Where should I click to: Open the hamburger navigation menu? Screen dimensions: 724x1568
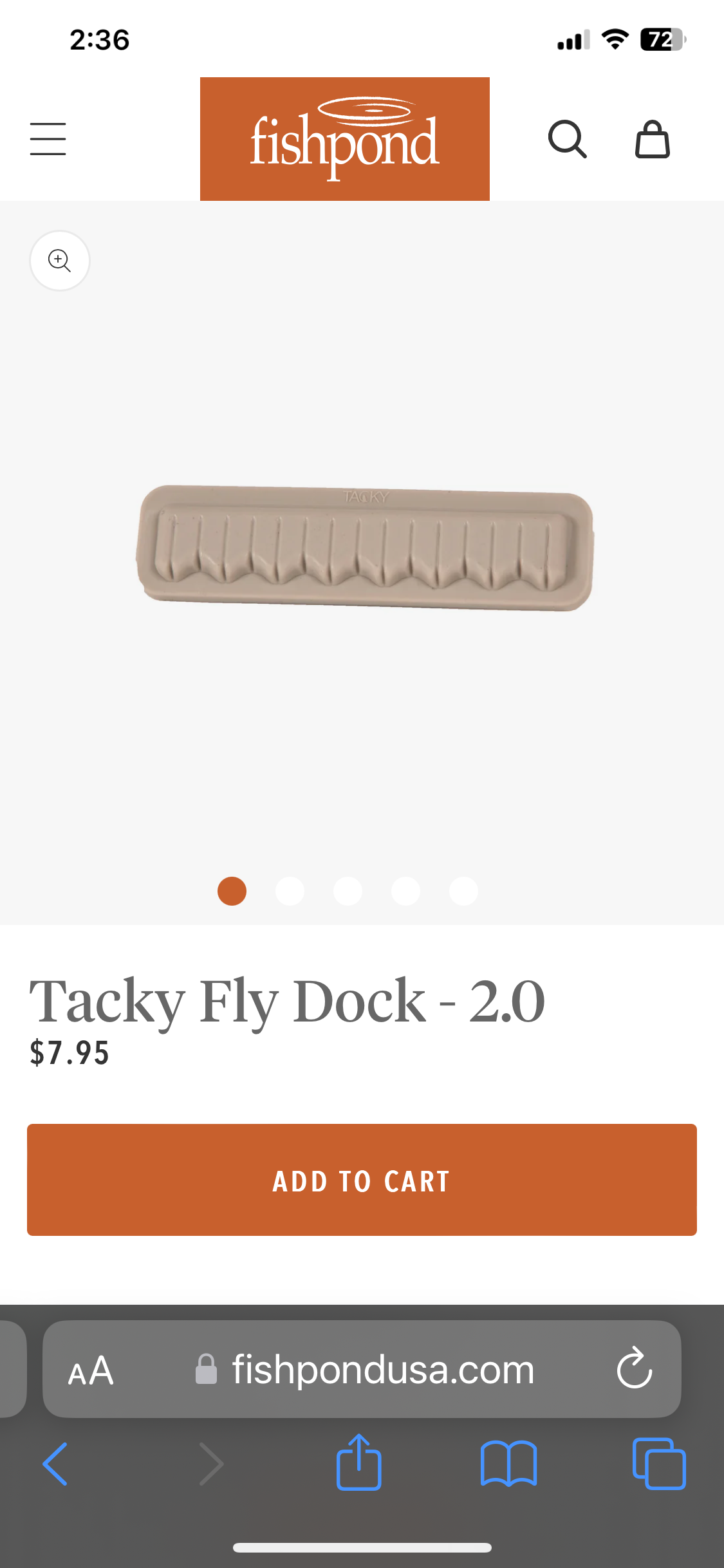[48, 139]
